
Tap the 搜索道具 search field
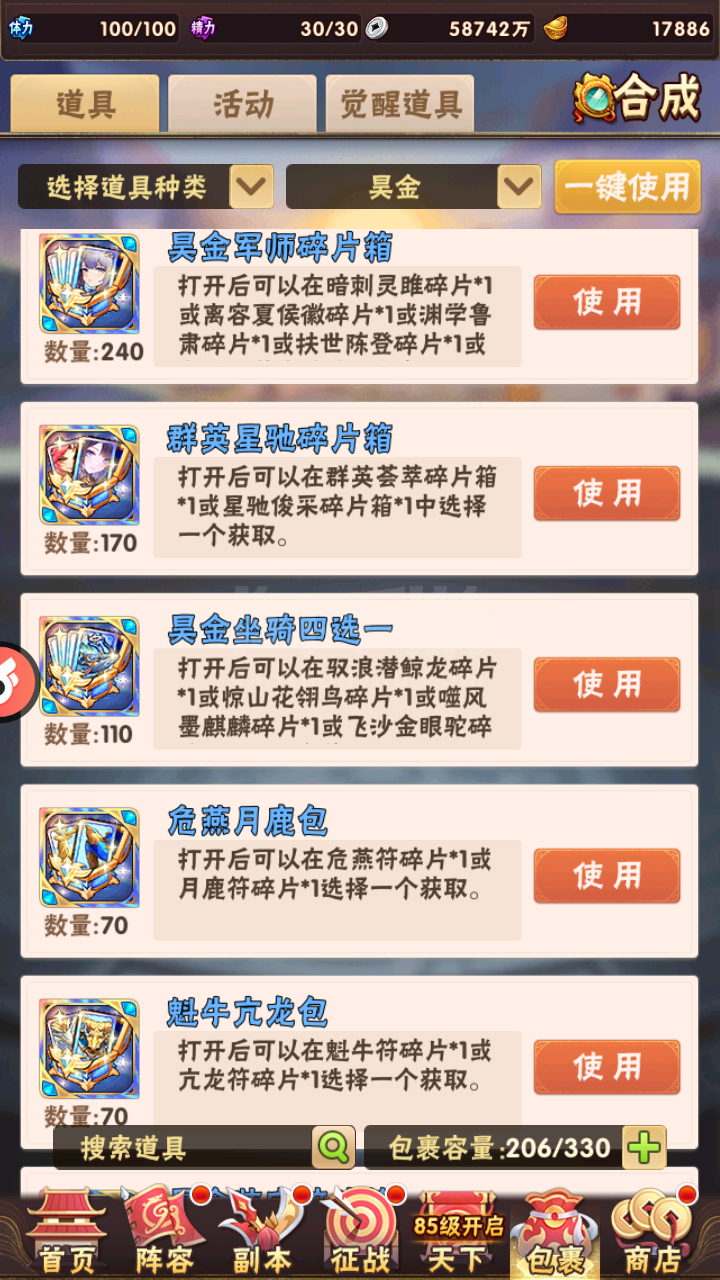pos(183,1148)
